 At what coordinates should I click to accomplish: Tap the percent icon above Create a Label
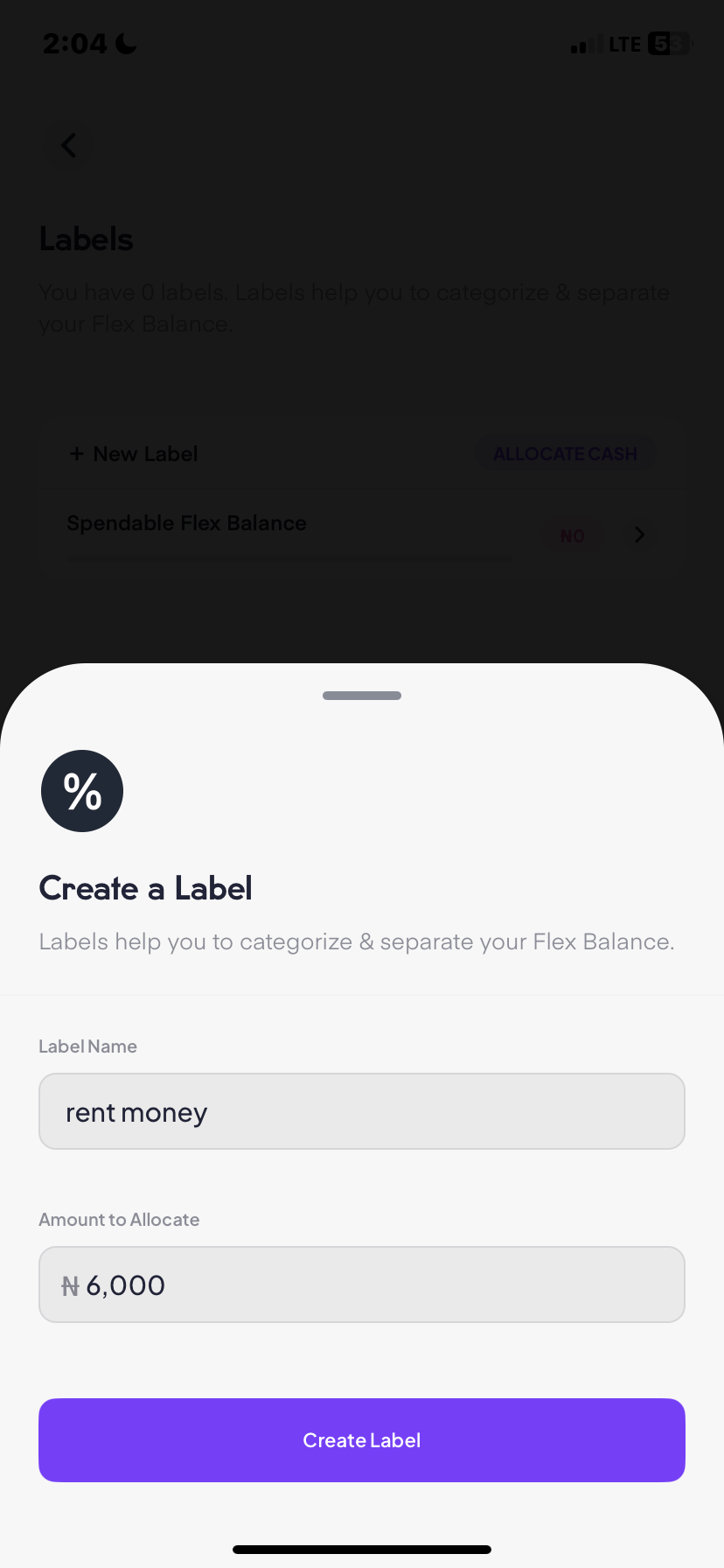click(x=81, y=790)
